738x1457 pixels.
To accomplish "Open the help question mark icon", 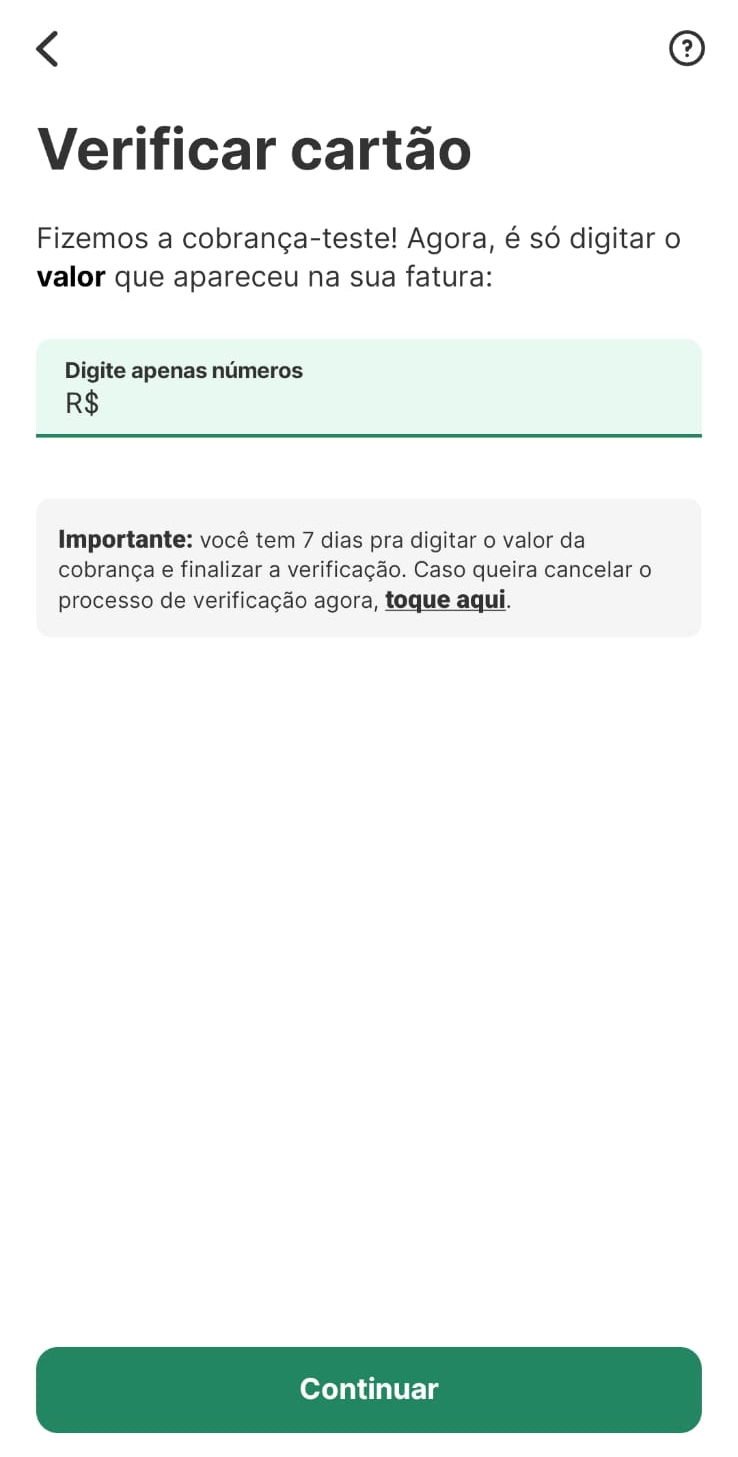I will coord(686,48).
